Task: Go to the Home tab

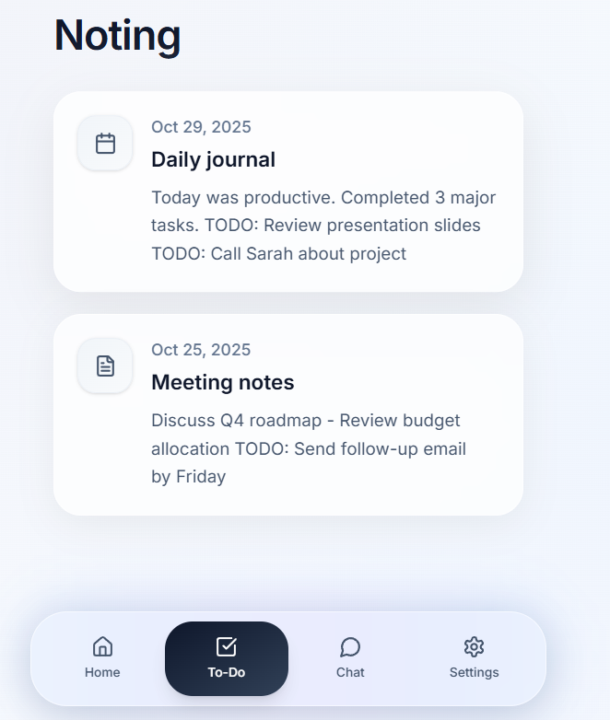Action: pos(102,658)
